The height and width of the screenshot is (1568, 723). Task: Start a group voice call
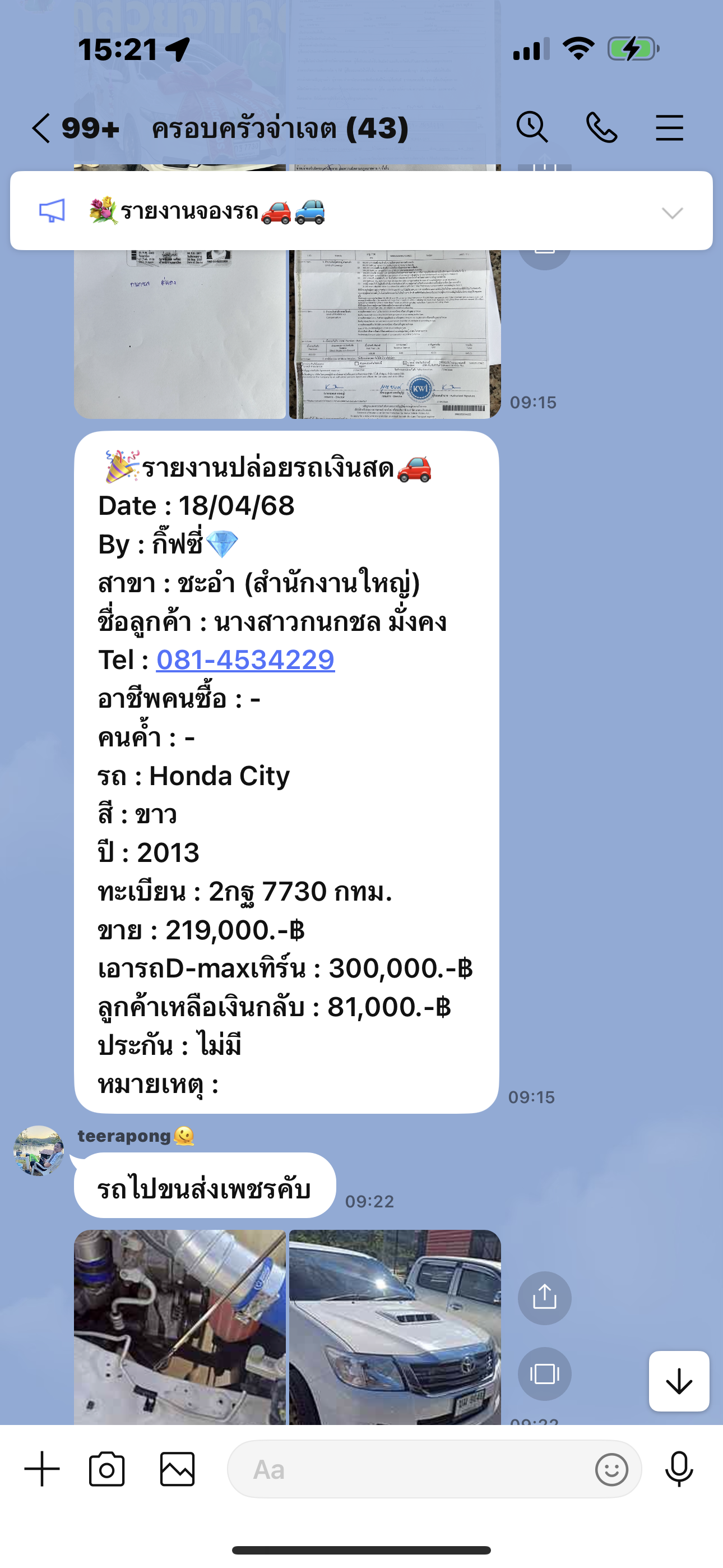[x=601, y=128]
